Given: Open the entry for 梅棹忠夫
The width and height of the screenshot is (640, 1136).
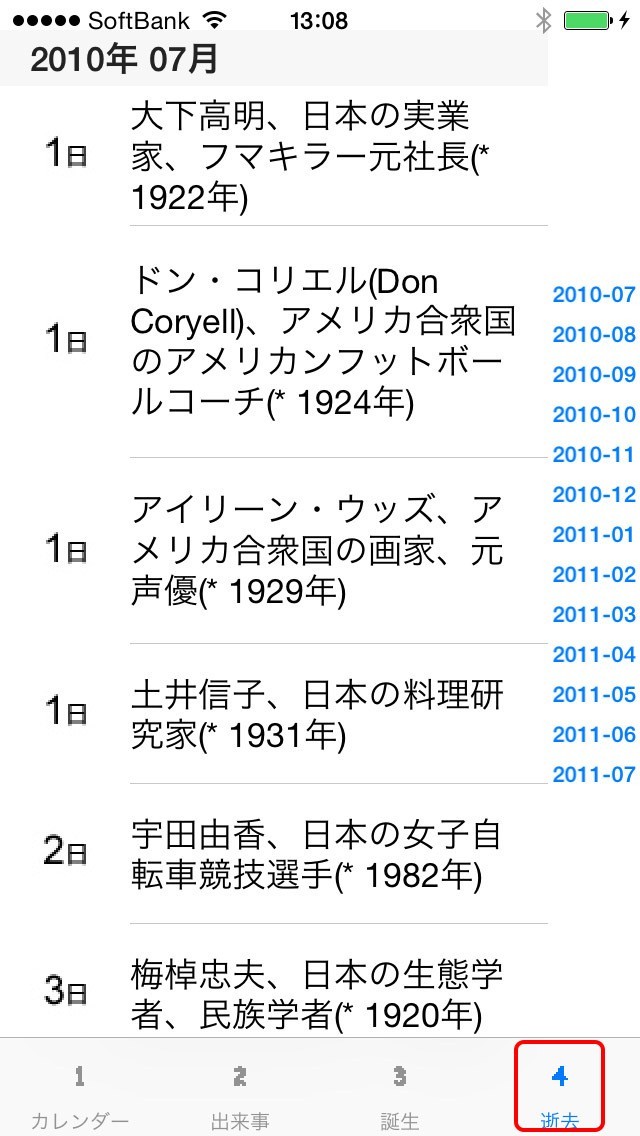Looking at the screenshot, I should (x=300, y=993).
